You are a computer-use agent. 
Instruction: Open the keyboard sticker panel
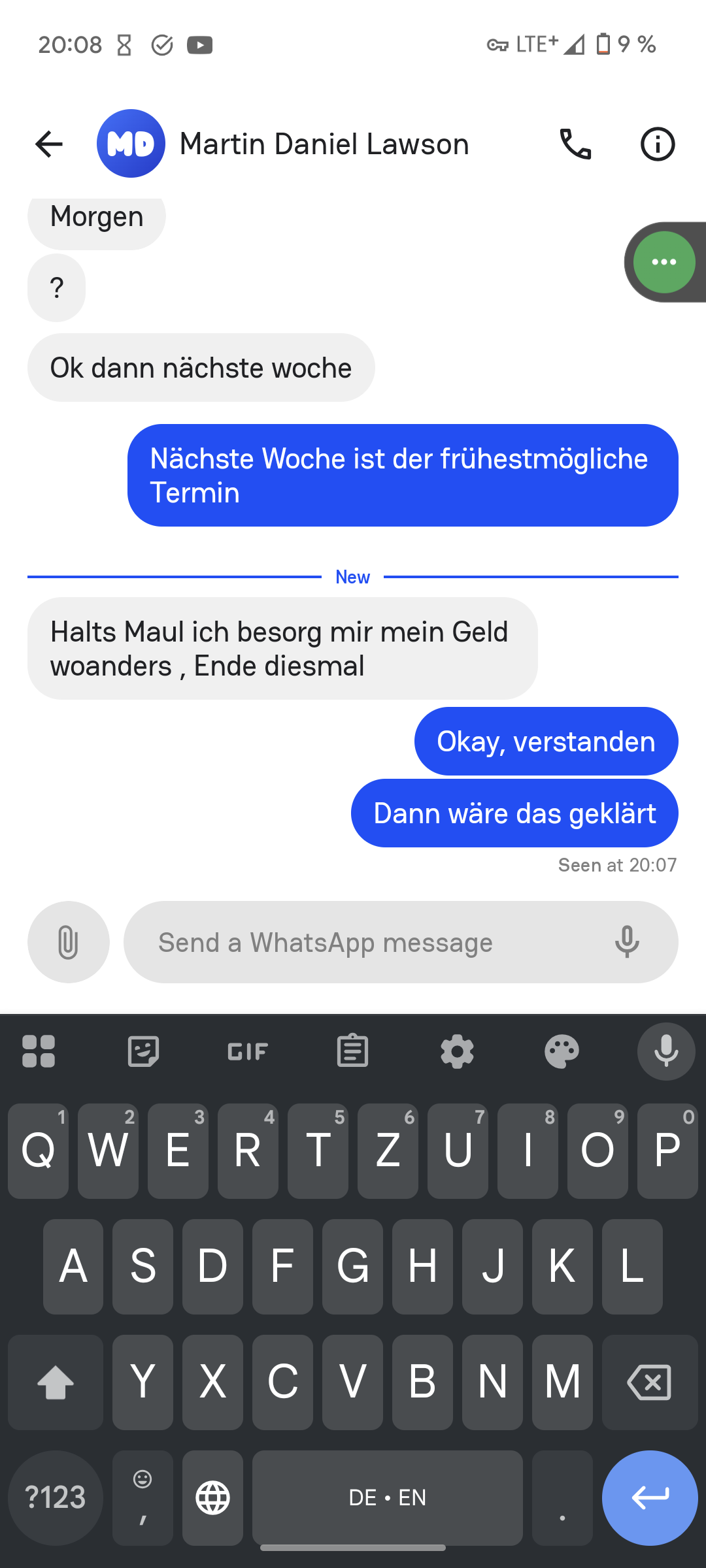[143, 1051]
